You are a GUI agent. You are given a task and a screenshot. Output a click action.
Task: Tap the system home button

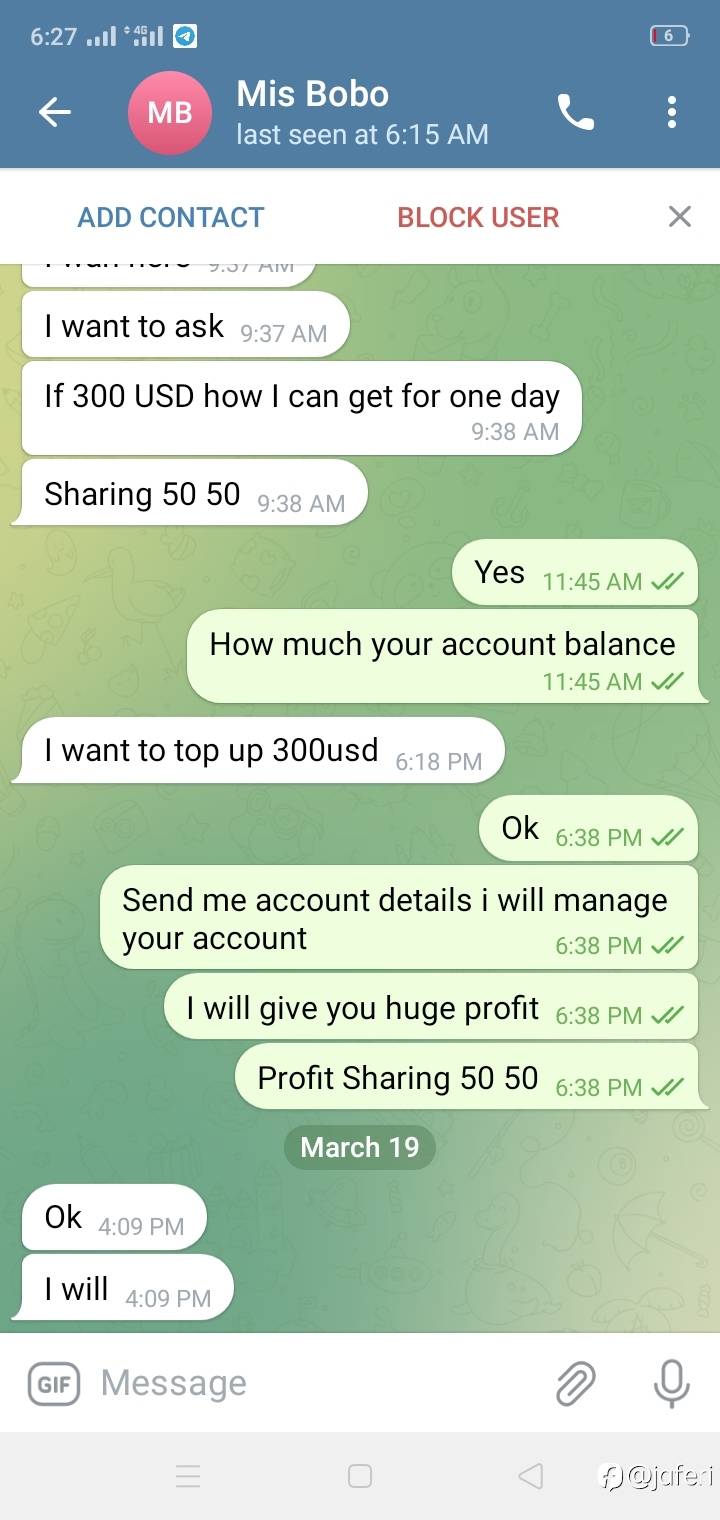(x=360, y=1476)
